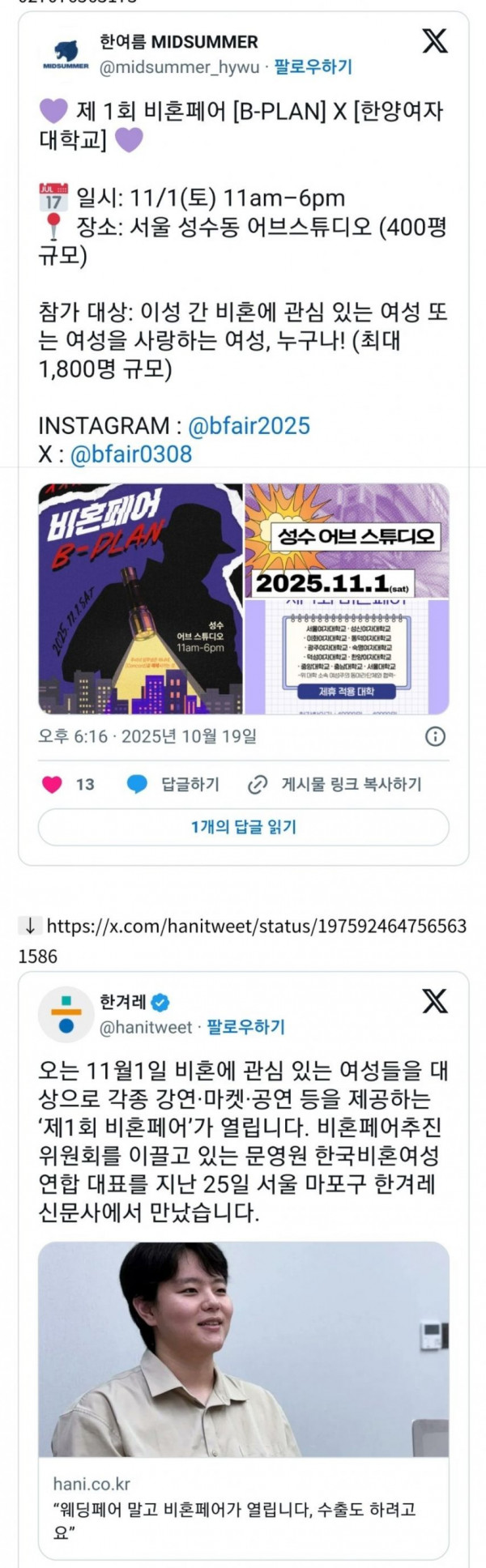
Task: Follow 한여름 MIDSUMMER via 팔로우하기
Action: 313,67
